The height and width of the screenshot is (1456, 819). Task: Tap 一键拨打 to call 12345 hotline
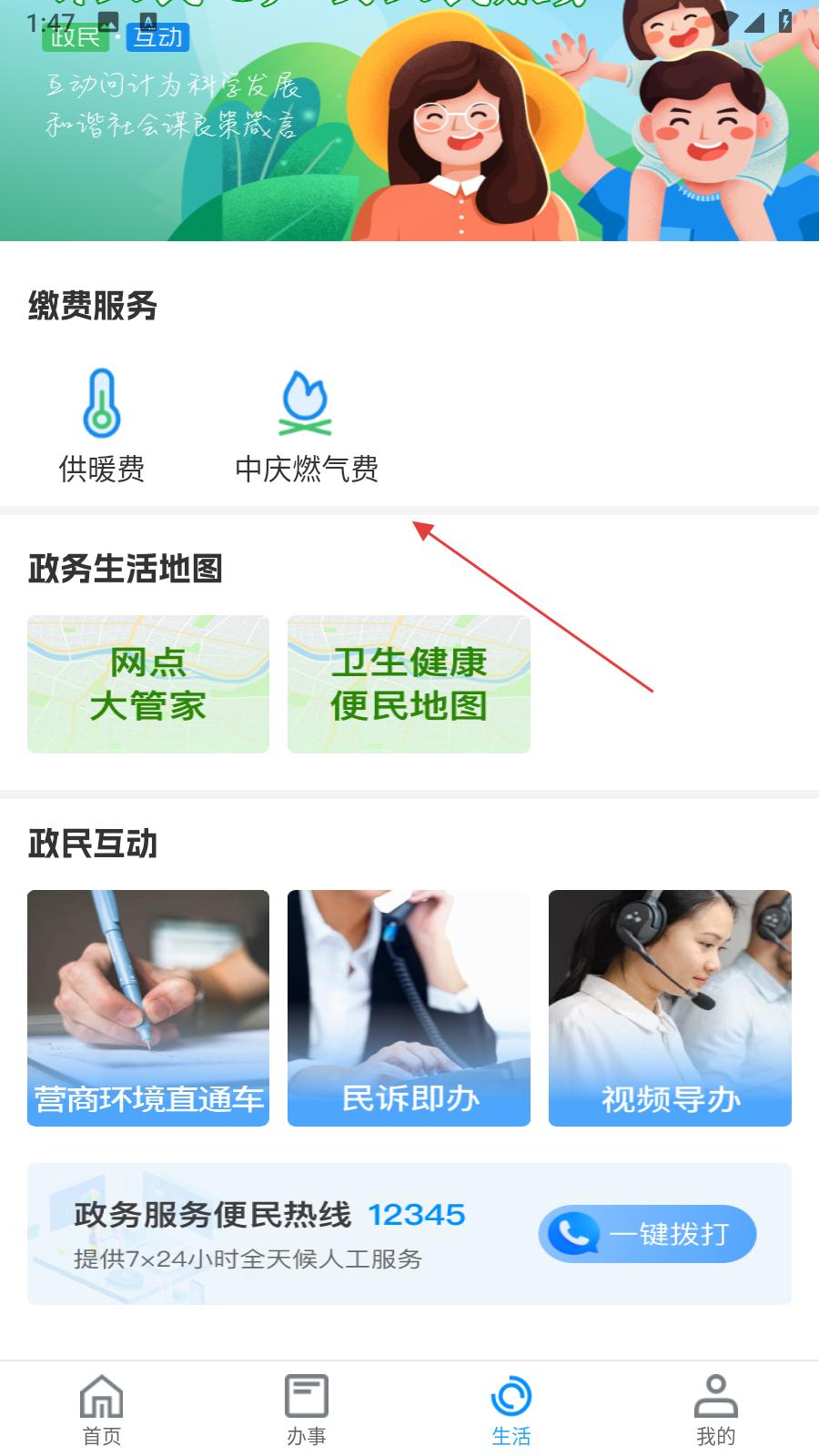[x=647, y=1234]
